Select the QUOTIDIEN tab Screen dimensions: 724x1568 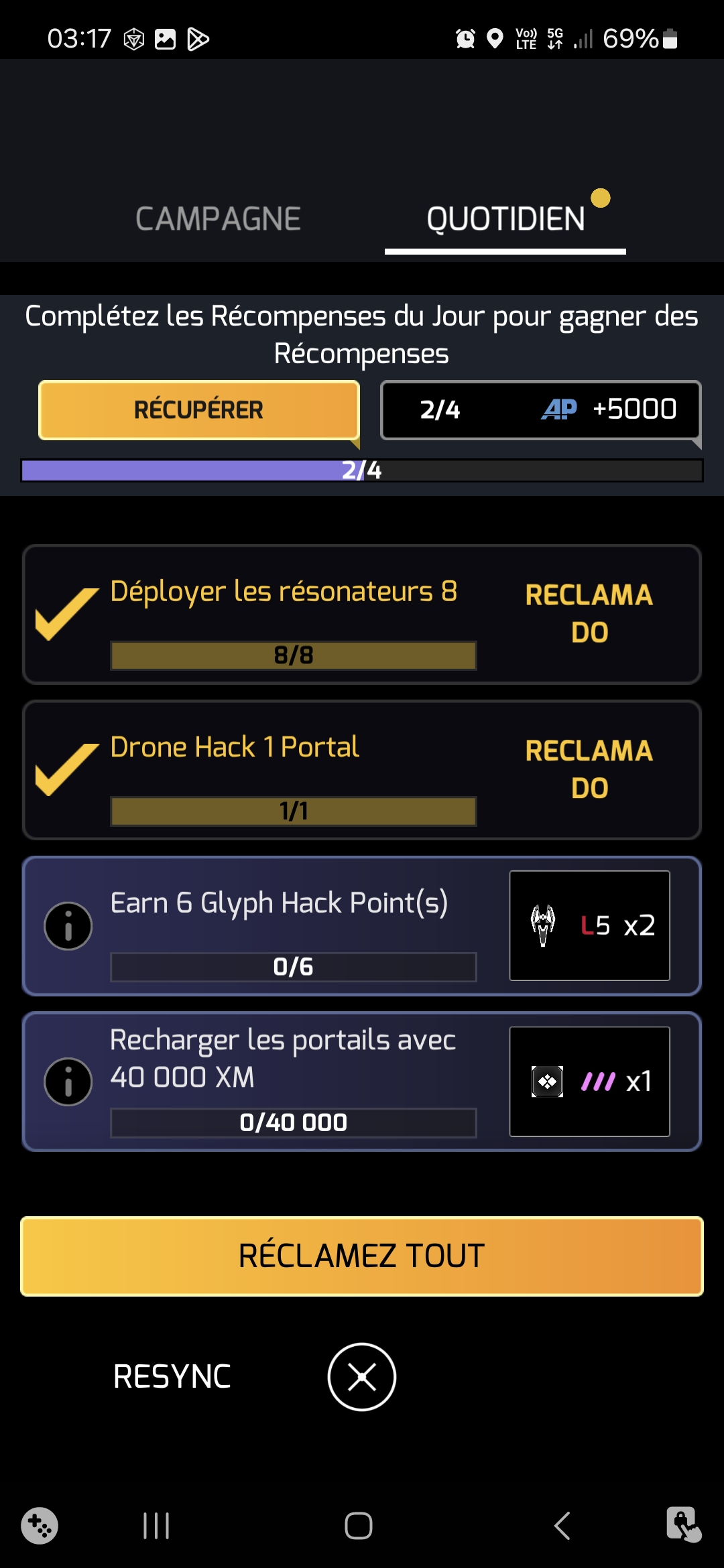tap(505, 219)
